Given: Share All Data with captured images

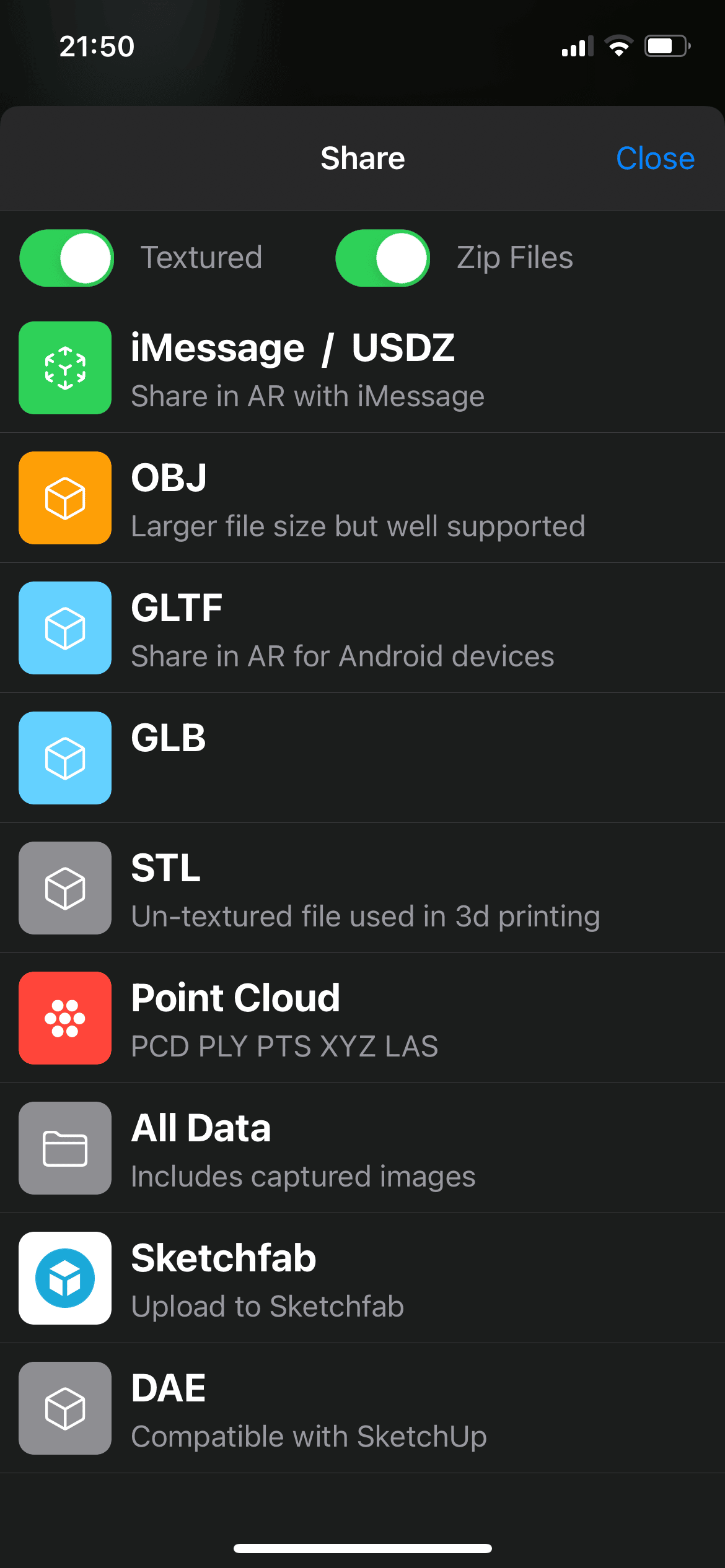Looking at the screenshot, I should coord(201,1149).
